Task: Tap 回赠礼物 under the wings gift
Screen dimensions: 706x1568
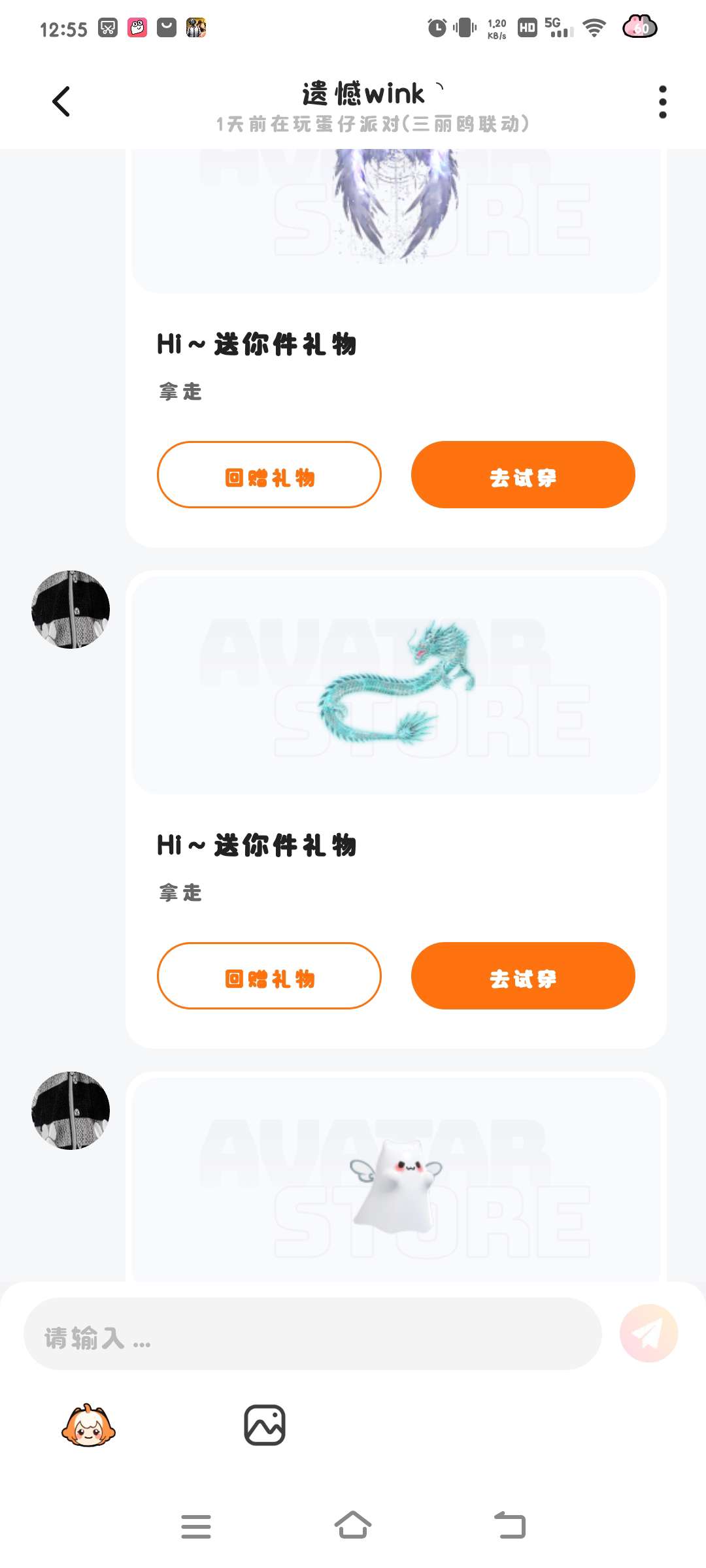Action: 269,475
